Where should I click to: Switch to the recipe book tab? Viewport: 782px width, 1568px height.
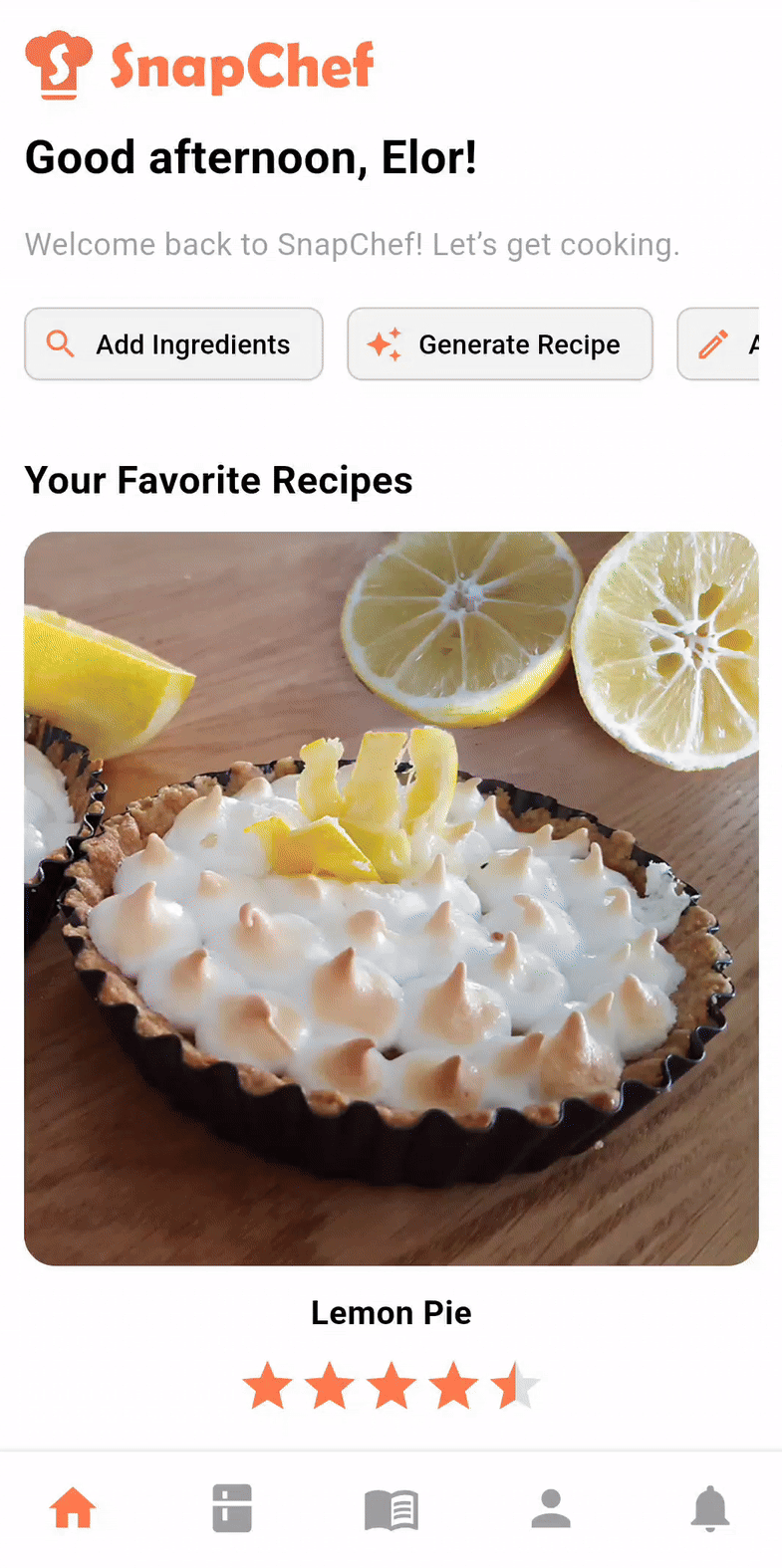point(391,1509)
